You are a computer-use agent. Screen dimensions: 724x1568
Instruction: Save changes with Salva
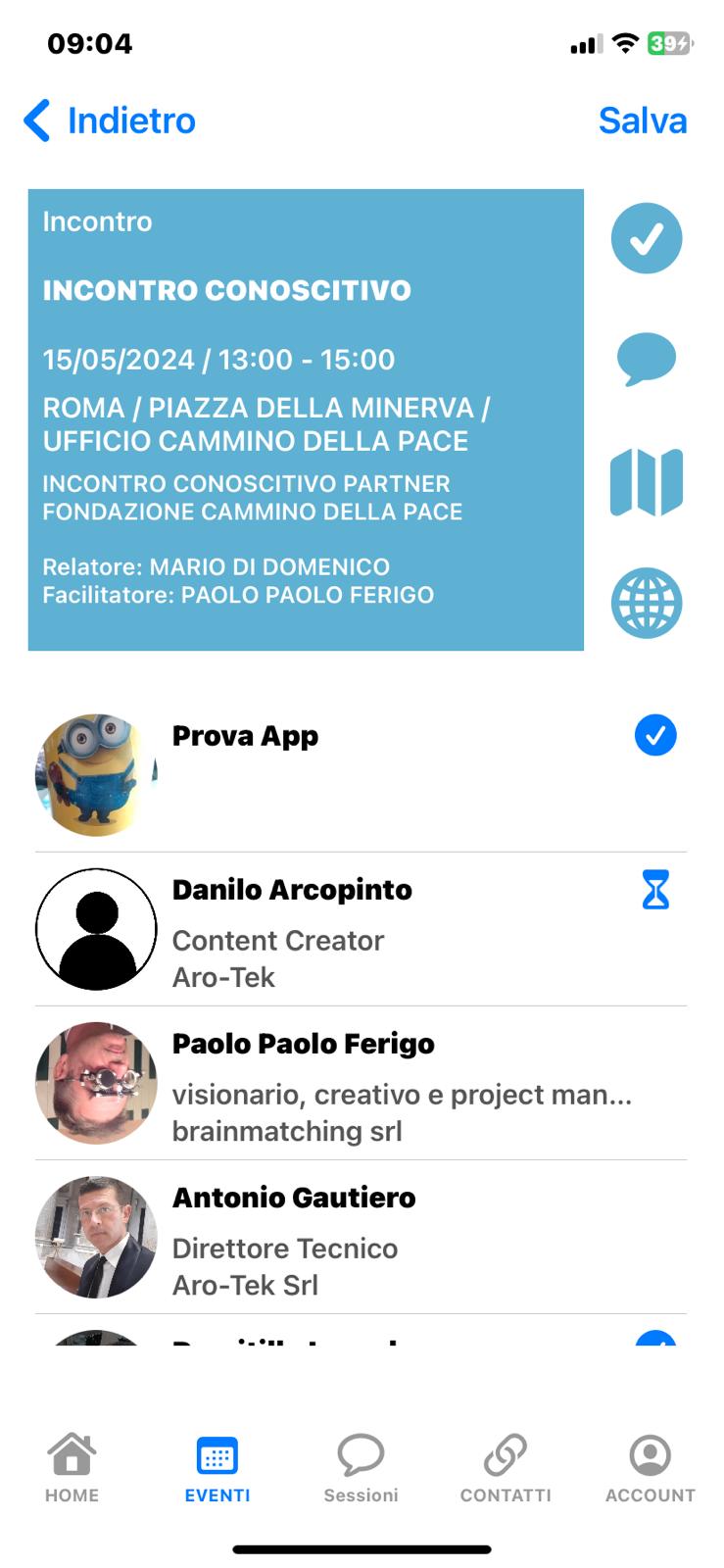click(642, 121)
